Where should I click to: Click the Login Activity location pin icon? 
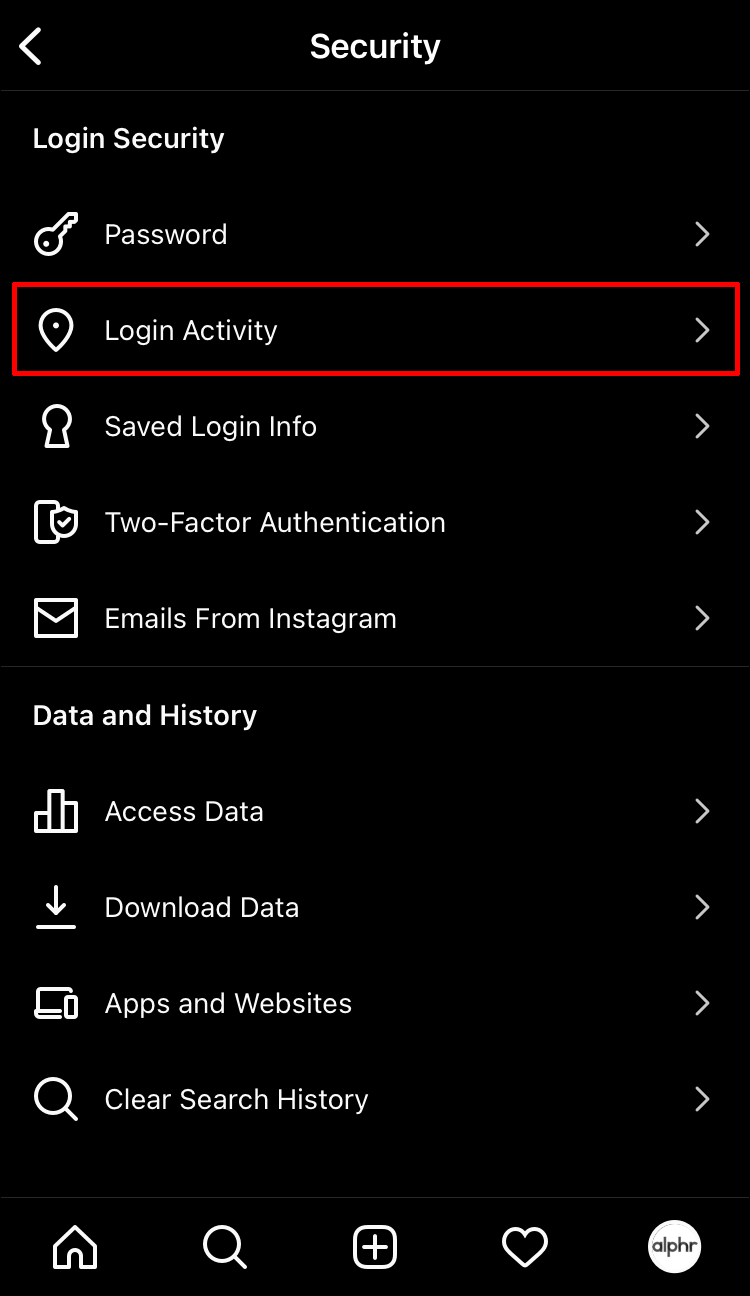point(55,330)
